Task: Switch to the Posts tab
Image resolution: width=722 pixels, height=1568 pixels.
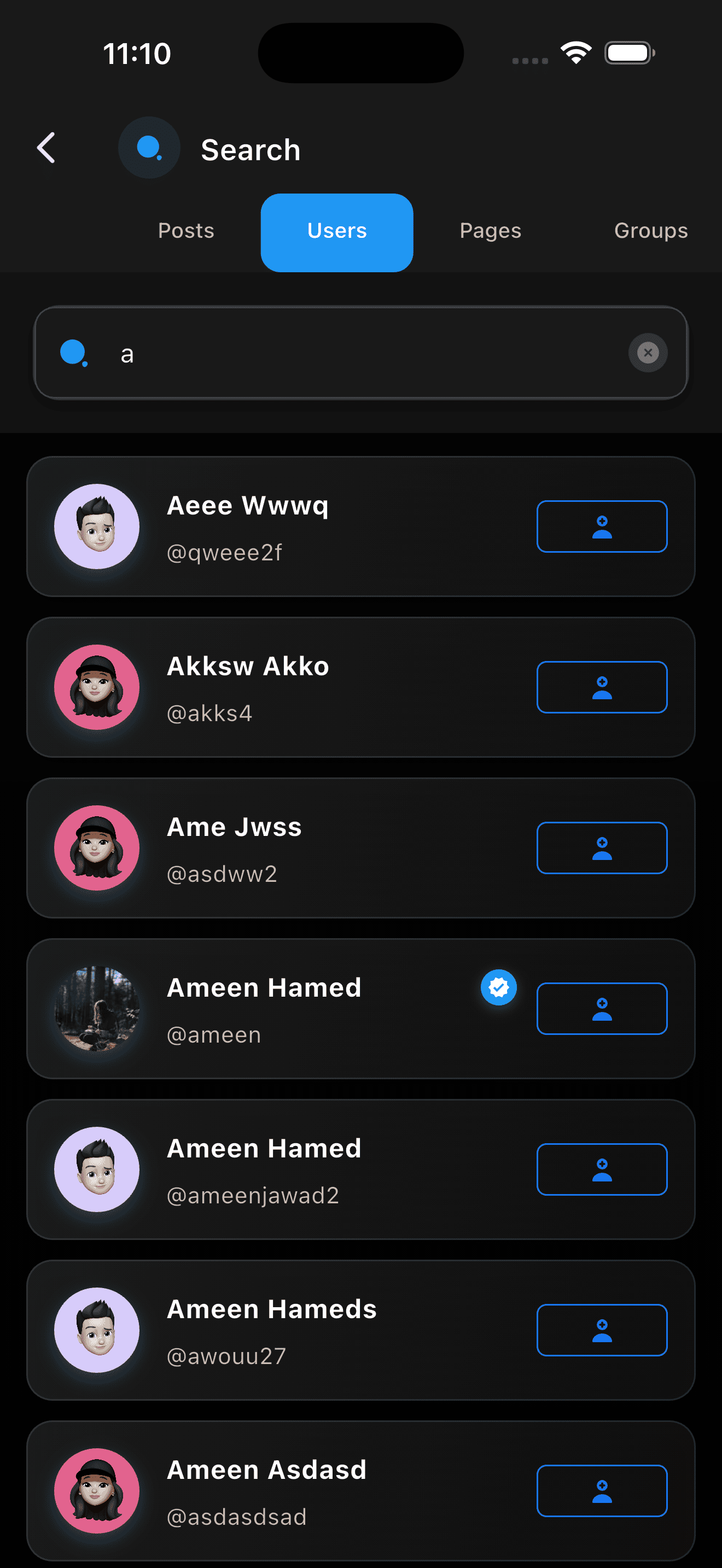Action: pyautogui.click(x=185, y=231)
